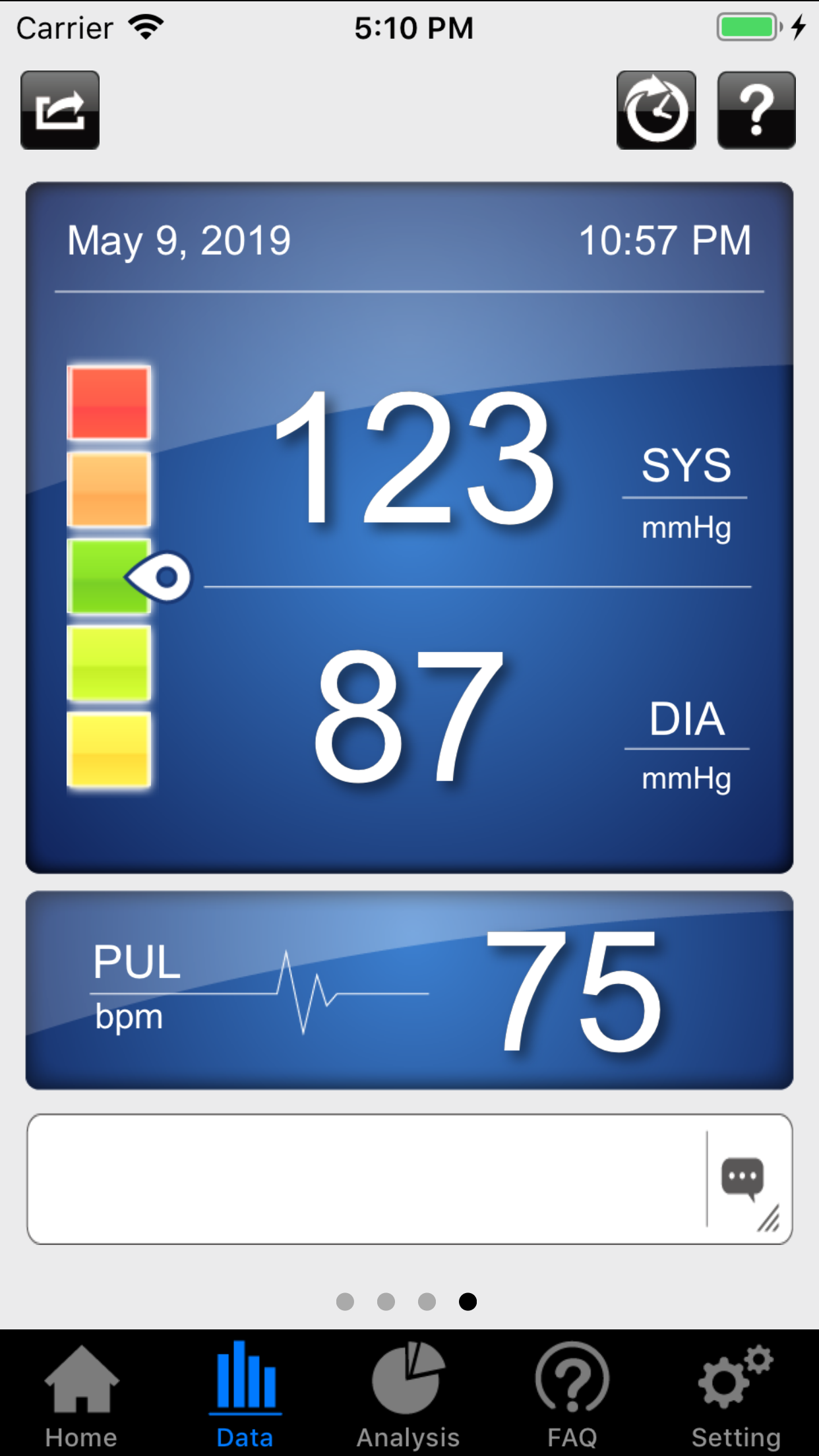Image resolution: width=819 pixels, height=1456 pixels.
Task: Tap the page indicator dots
Action: click(406, 1302)
